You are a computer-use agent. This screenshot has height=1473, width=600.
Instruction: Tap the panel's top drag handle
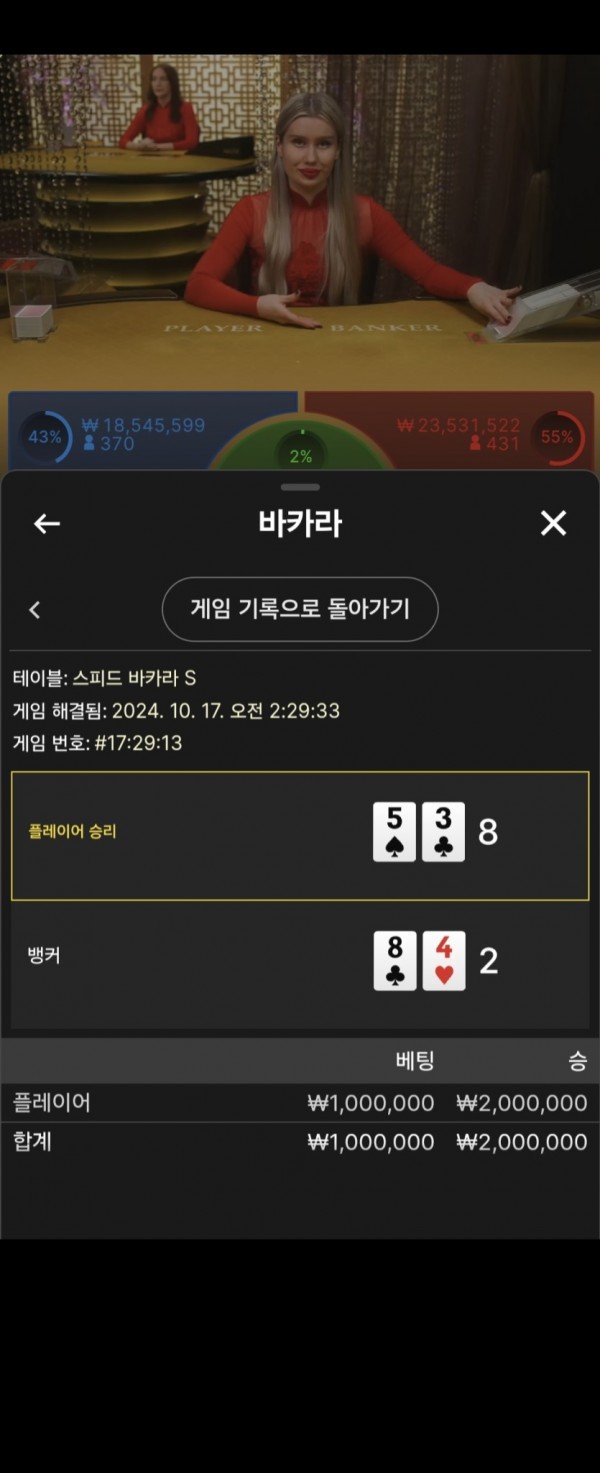point(300,487)
